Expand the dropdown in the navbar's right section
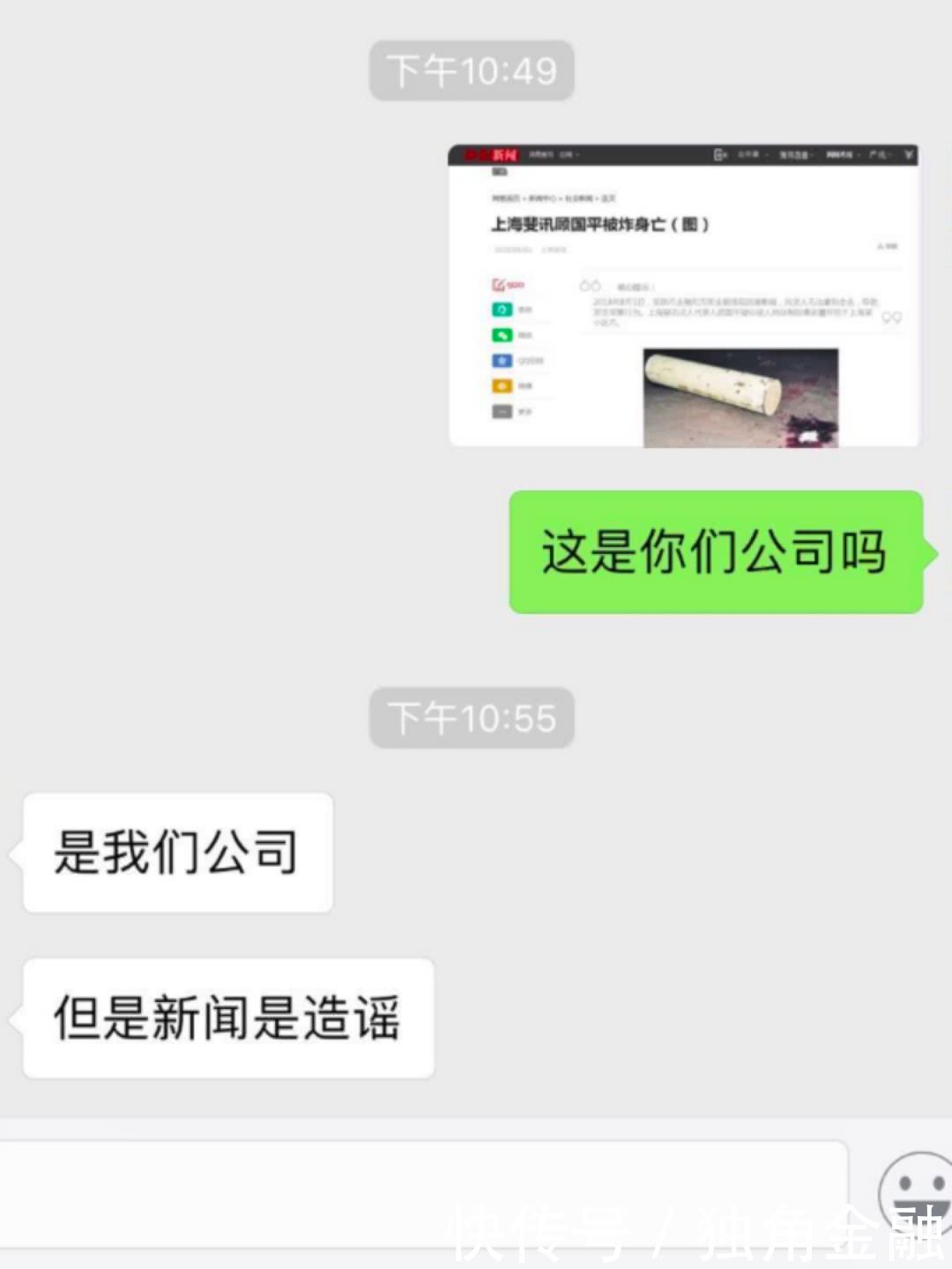 tap(811, 155)
